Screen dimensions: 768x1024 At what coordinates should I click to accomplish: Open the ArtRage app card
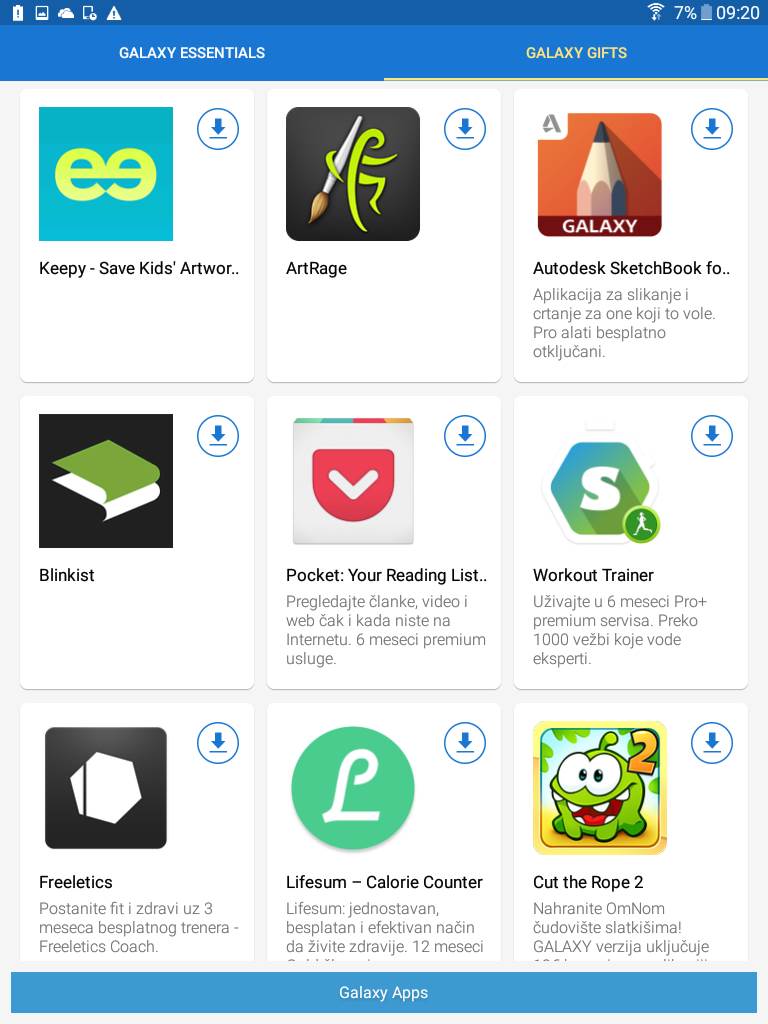point(353,174)
